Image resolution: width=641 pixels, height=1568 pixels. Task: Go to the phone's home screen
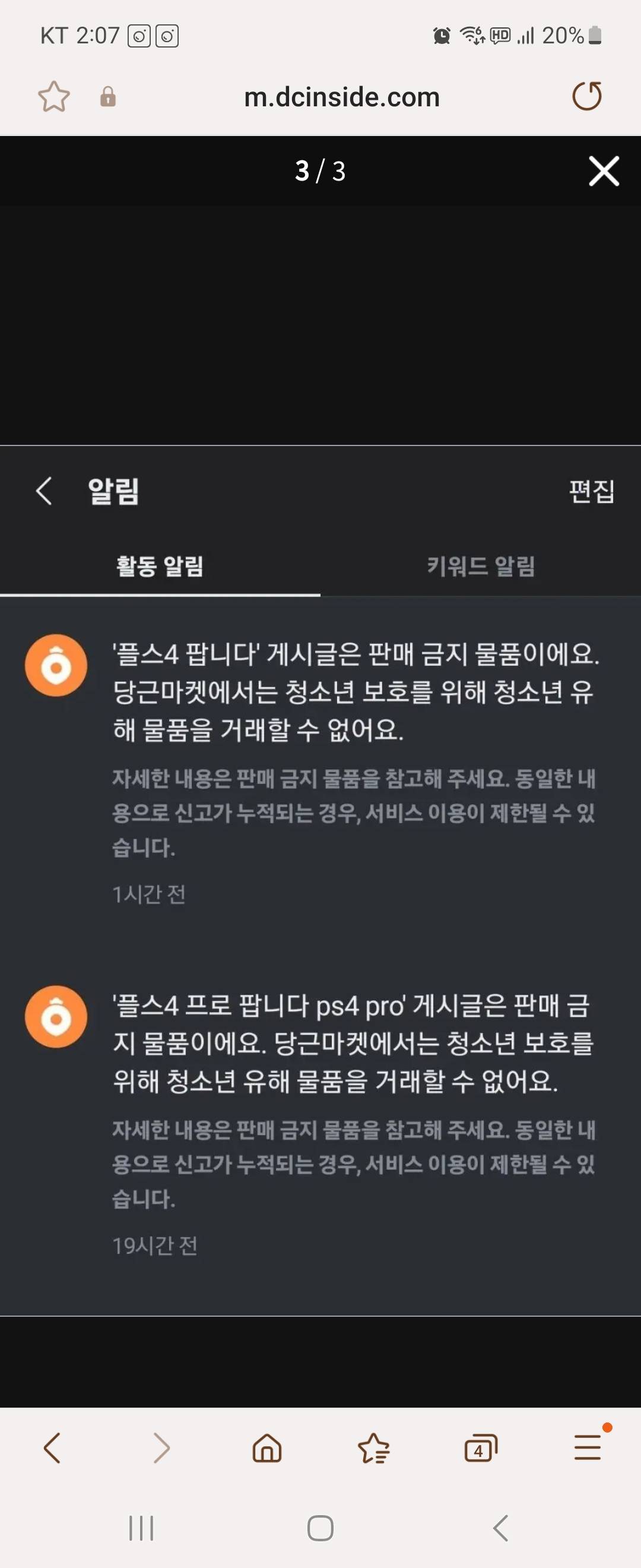(320, 1528)
